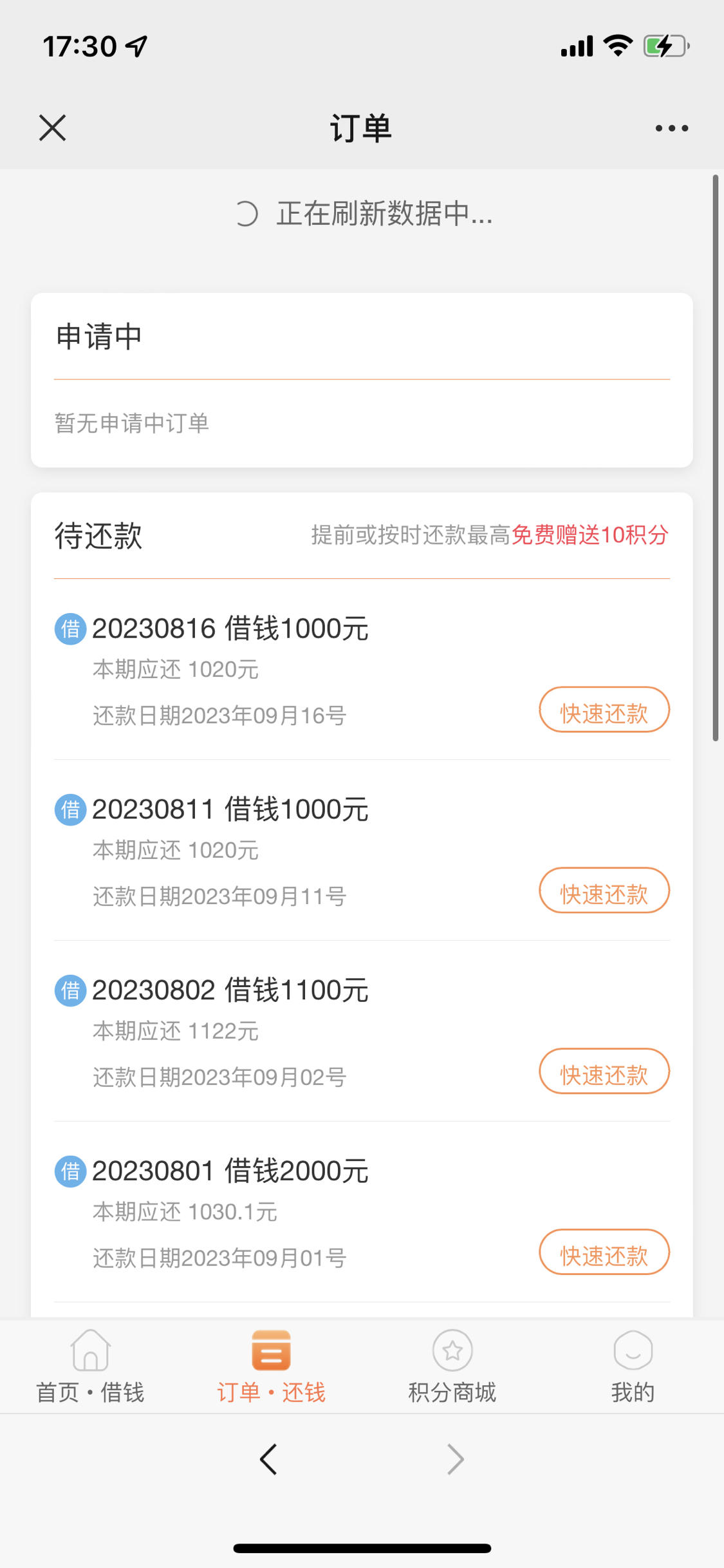
Task: Open the three-dot overflow menu
Action: (x=671, y=128)
